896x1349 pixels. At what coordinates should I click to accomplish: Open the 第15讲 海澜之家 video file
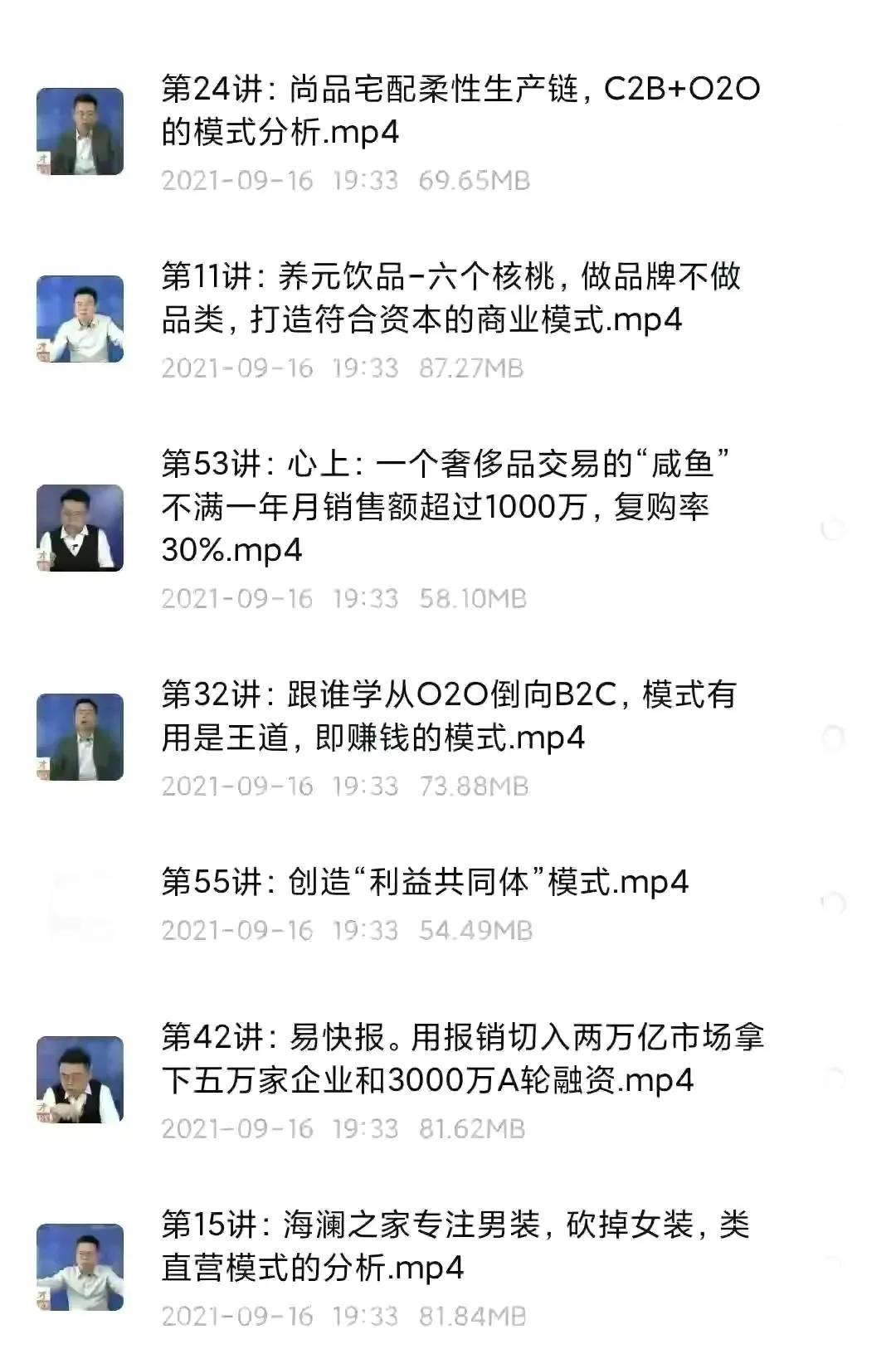click(x=455, y=1246)
